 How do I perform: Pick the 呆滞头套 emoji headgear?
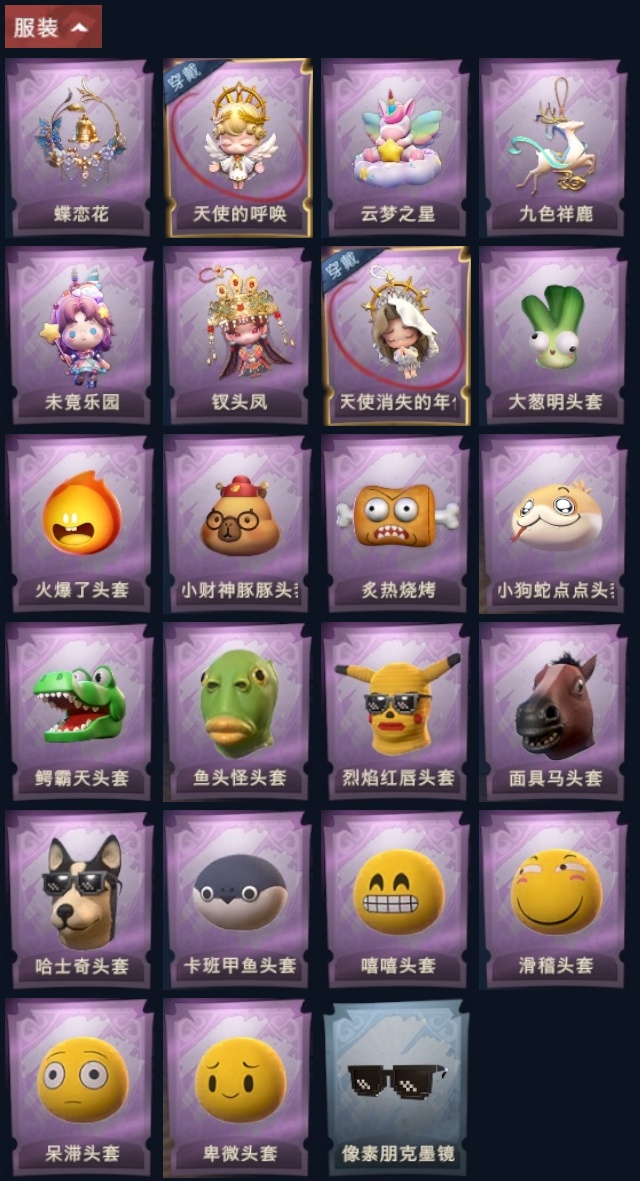[x=80, y=1088]
